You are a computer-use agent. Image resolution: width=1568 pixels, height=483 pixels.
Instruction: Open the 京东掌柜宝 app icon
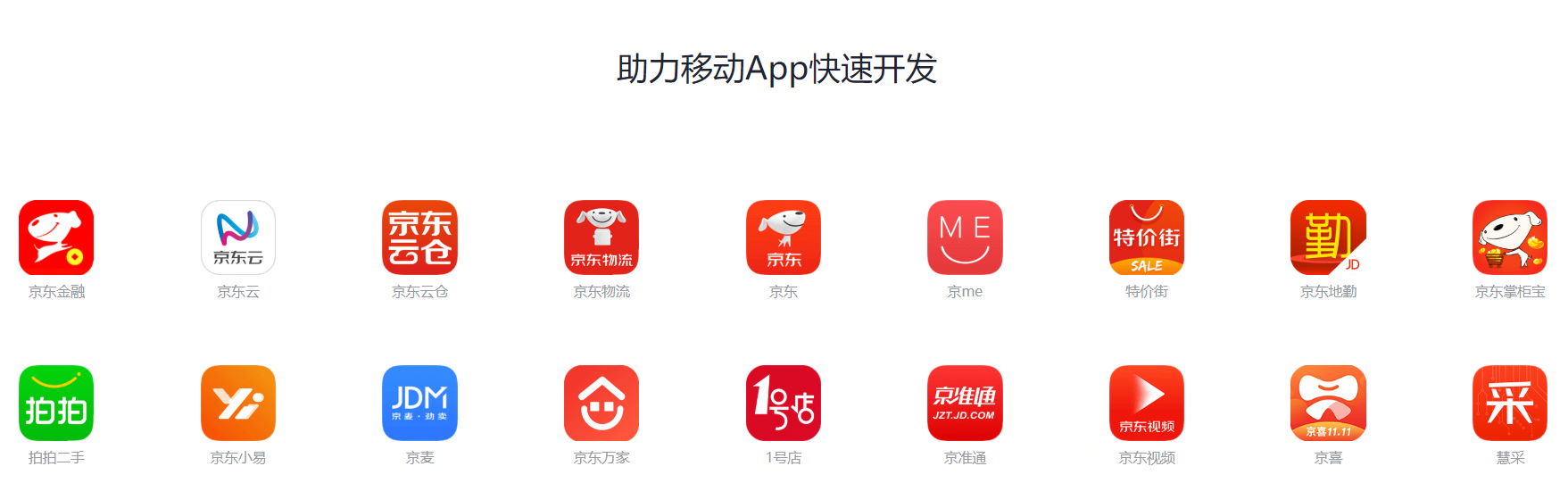[x=1510, y=237]
